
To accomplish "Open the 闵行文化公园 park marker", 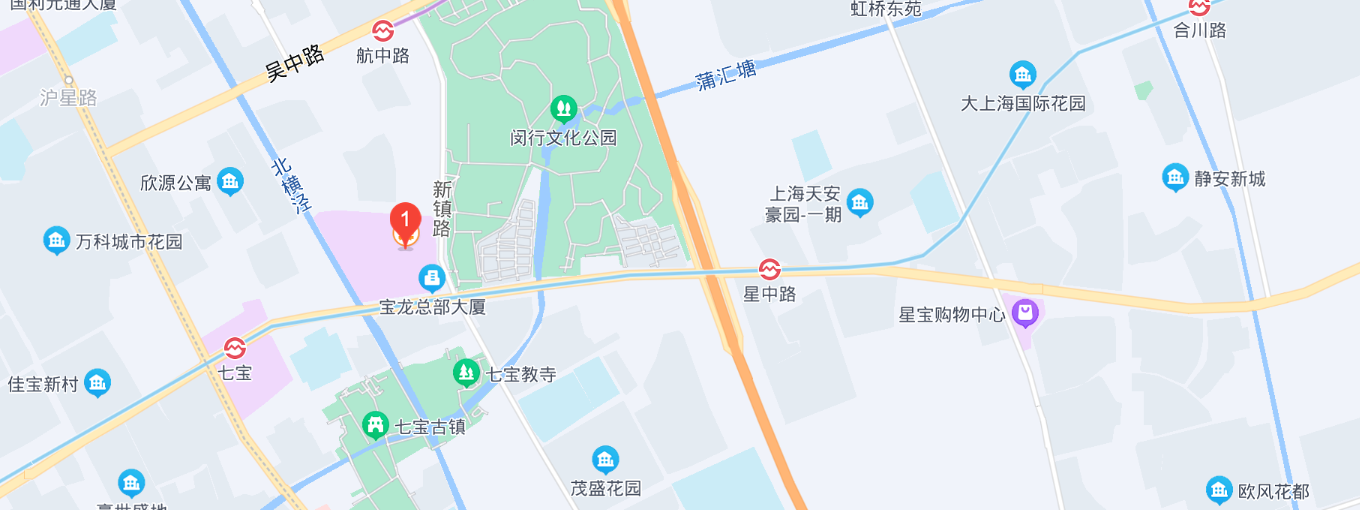I will click(x=564, y=106).
